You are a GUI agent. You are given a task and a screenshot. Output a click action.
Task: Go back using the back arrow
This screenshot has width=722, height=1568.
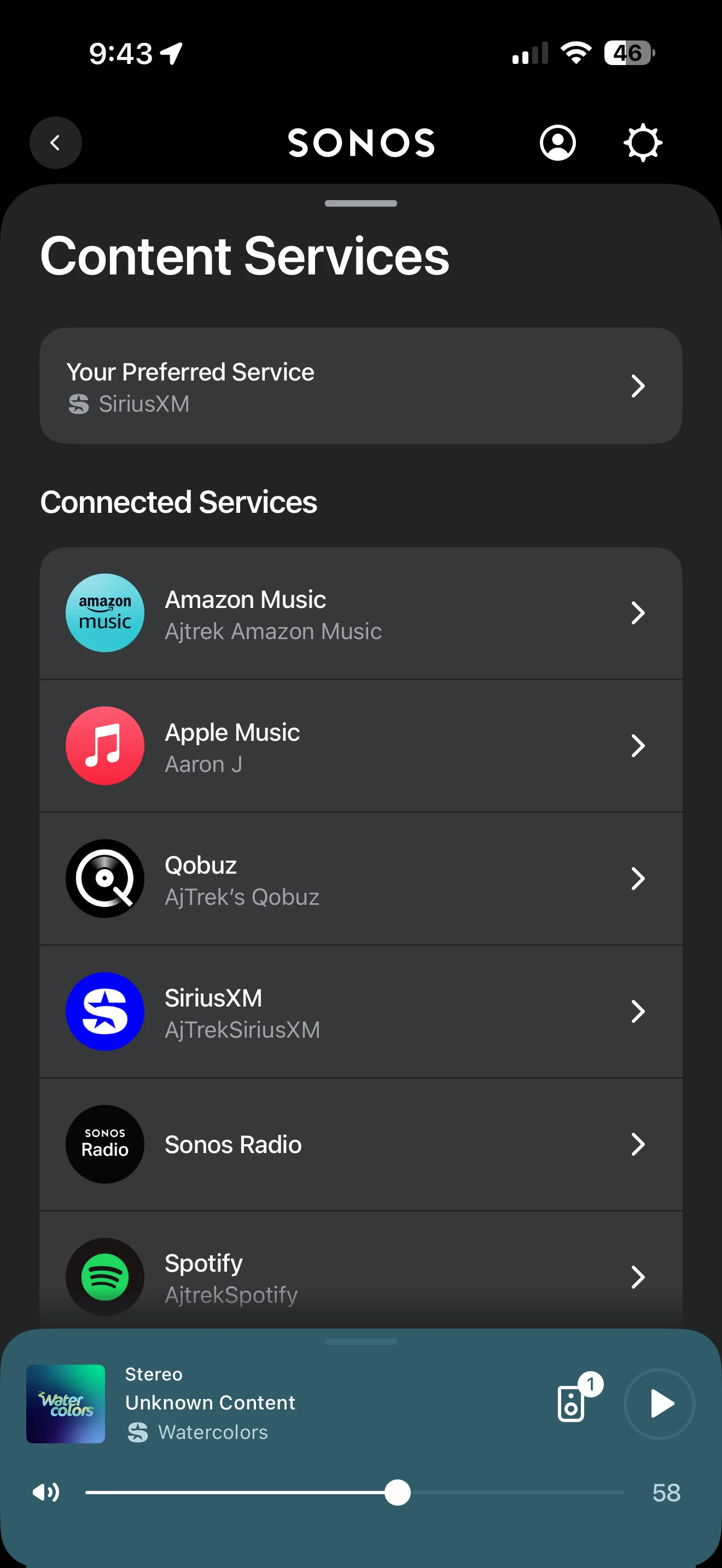(x=55, y=143)
